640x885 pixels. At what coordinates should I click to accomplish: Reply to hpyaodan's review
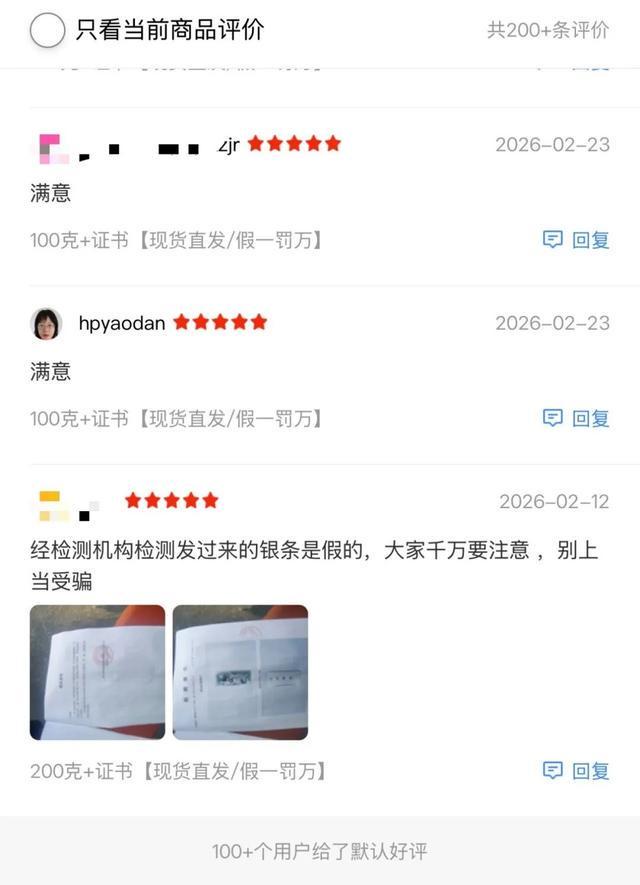576,418
